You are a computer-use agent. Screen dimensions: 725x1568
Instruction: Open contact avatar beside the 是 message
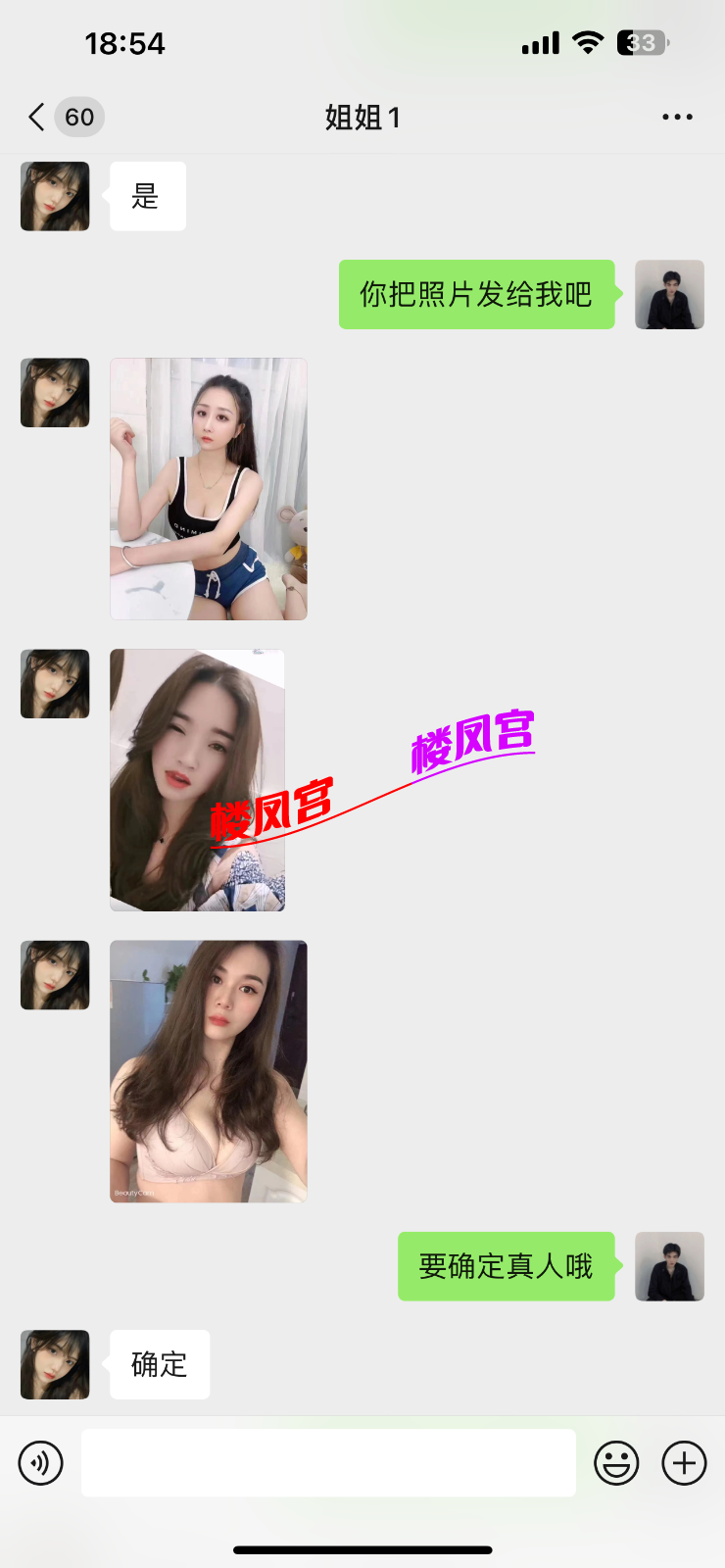(55, 197)
